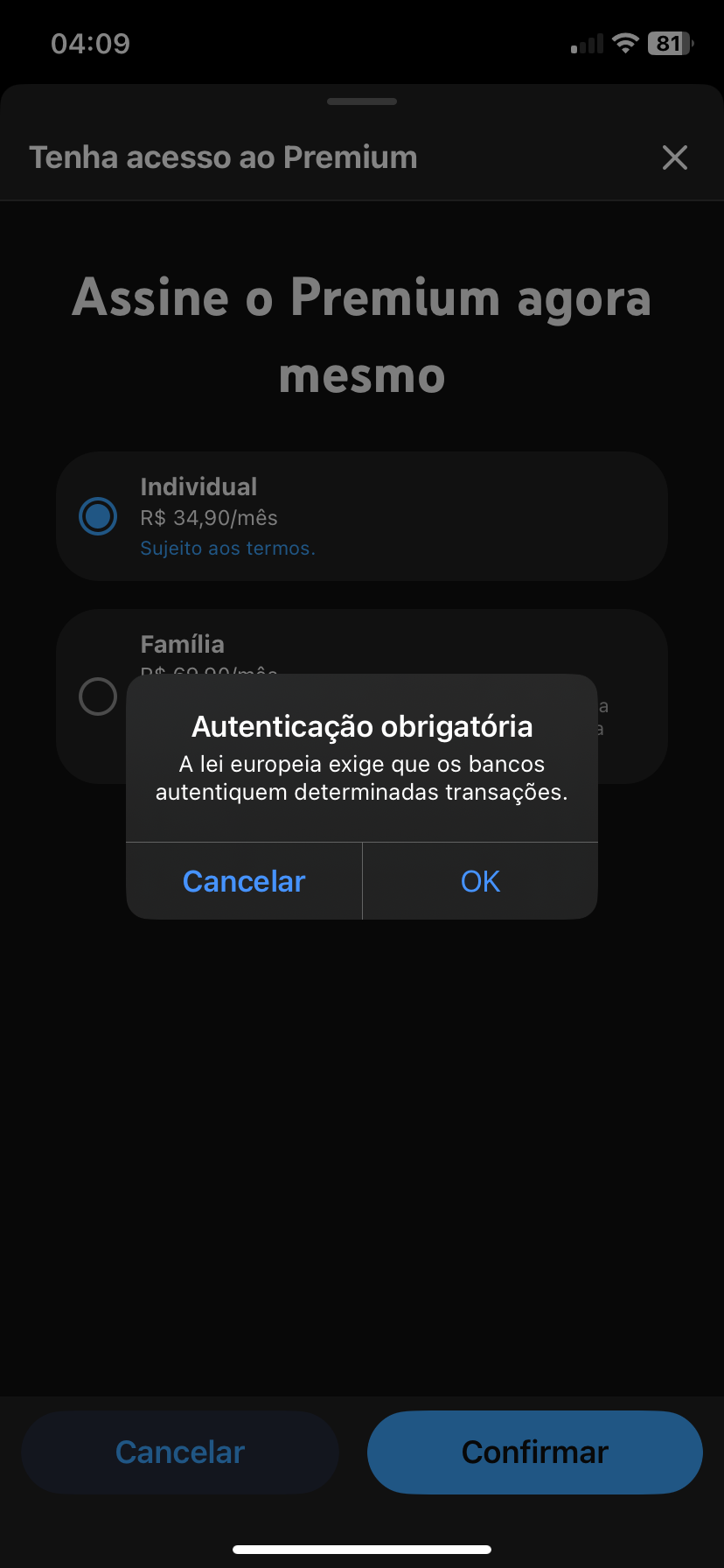Select the Individual plan option
Viewport: 724px width, 1568px height.
pos(98,516)
